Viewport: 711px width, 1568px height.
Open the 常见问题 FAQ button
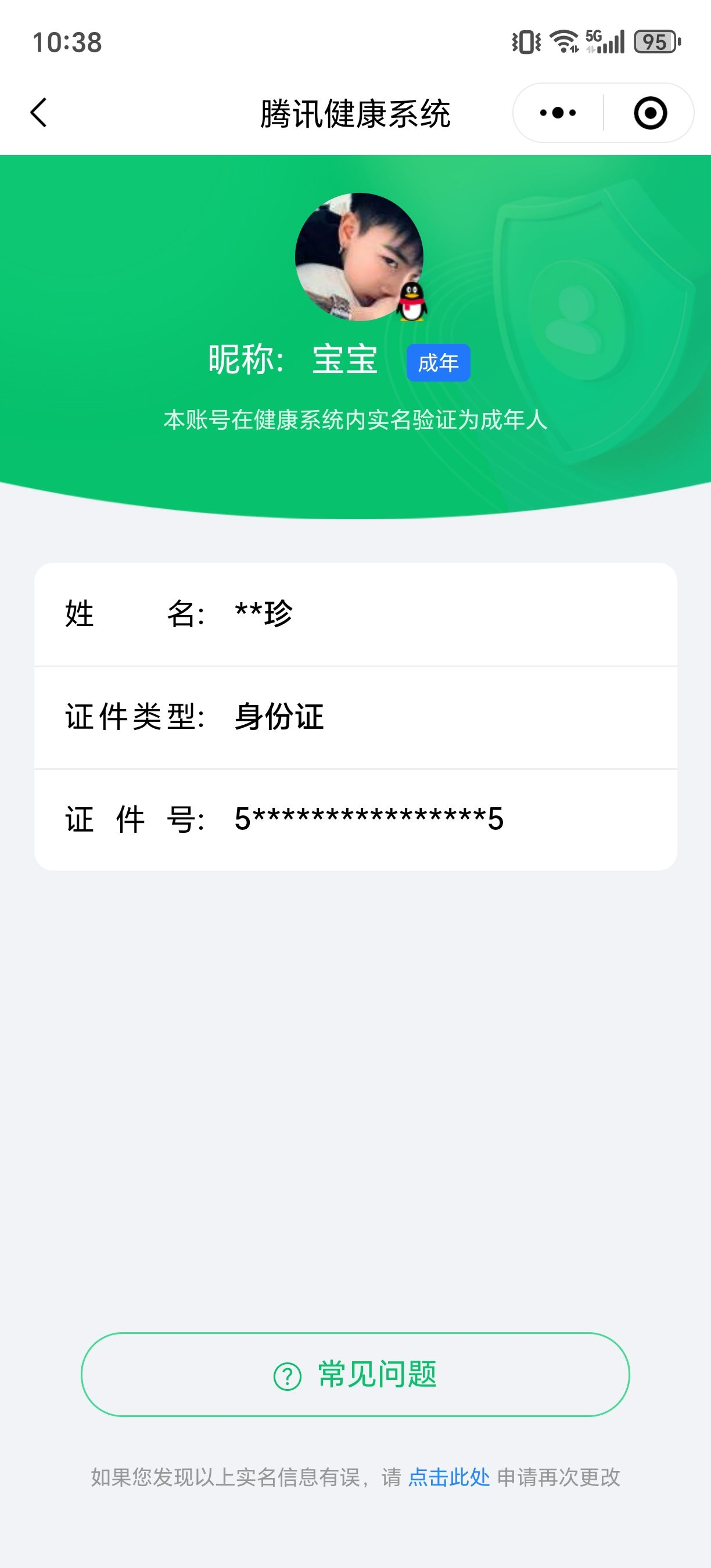point(355,1375)
